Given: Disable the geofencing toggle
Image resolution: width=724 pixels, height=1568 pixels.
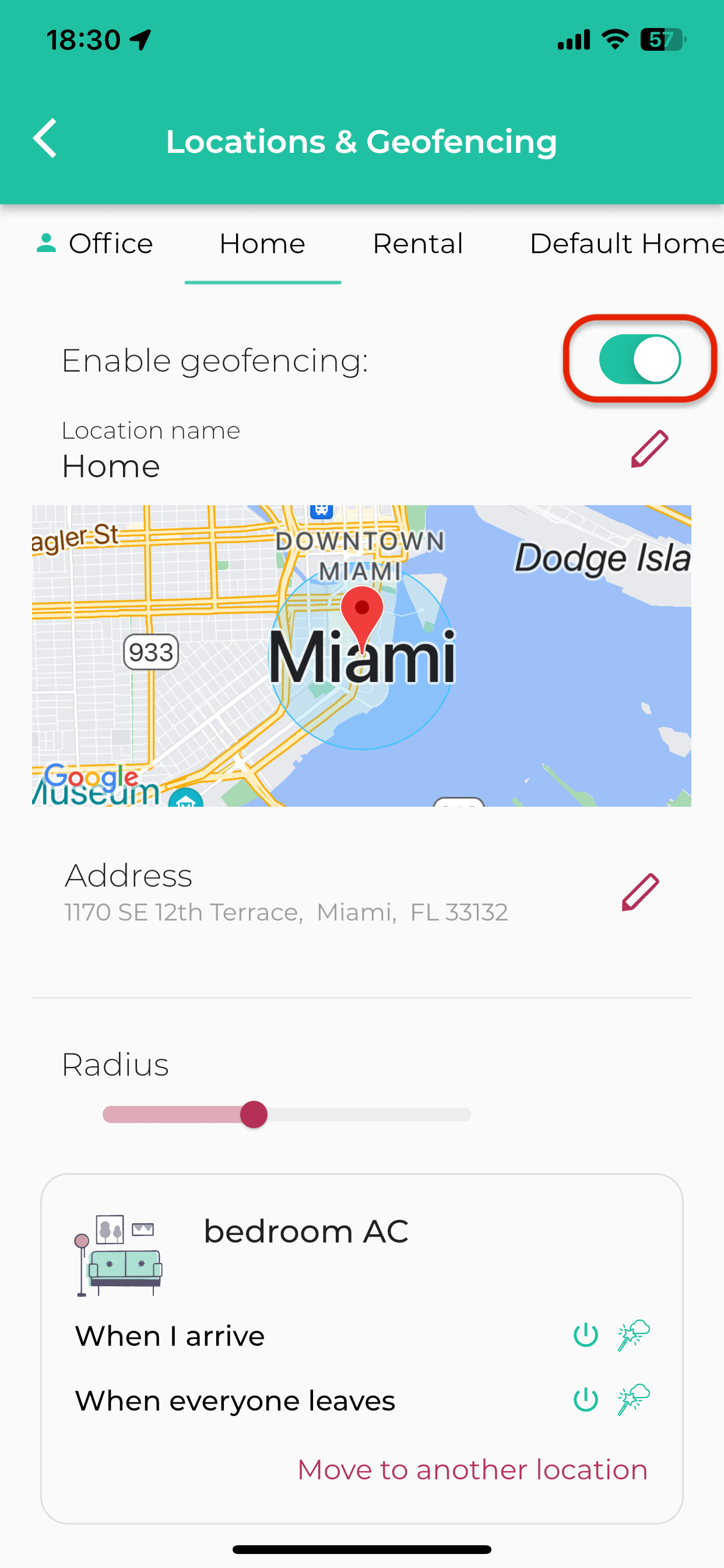Looking at the screenshot, I should pyautogui.click(x=639, y=359).
